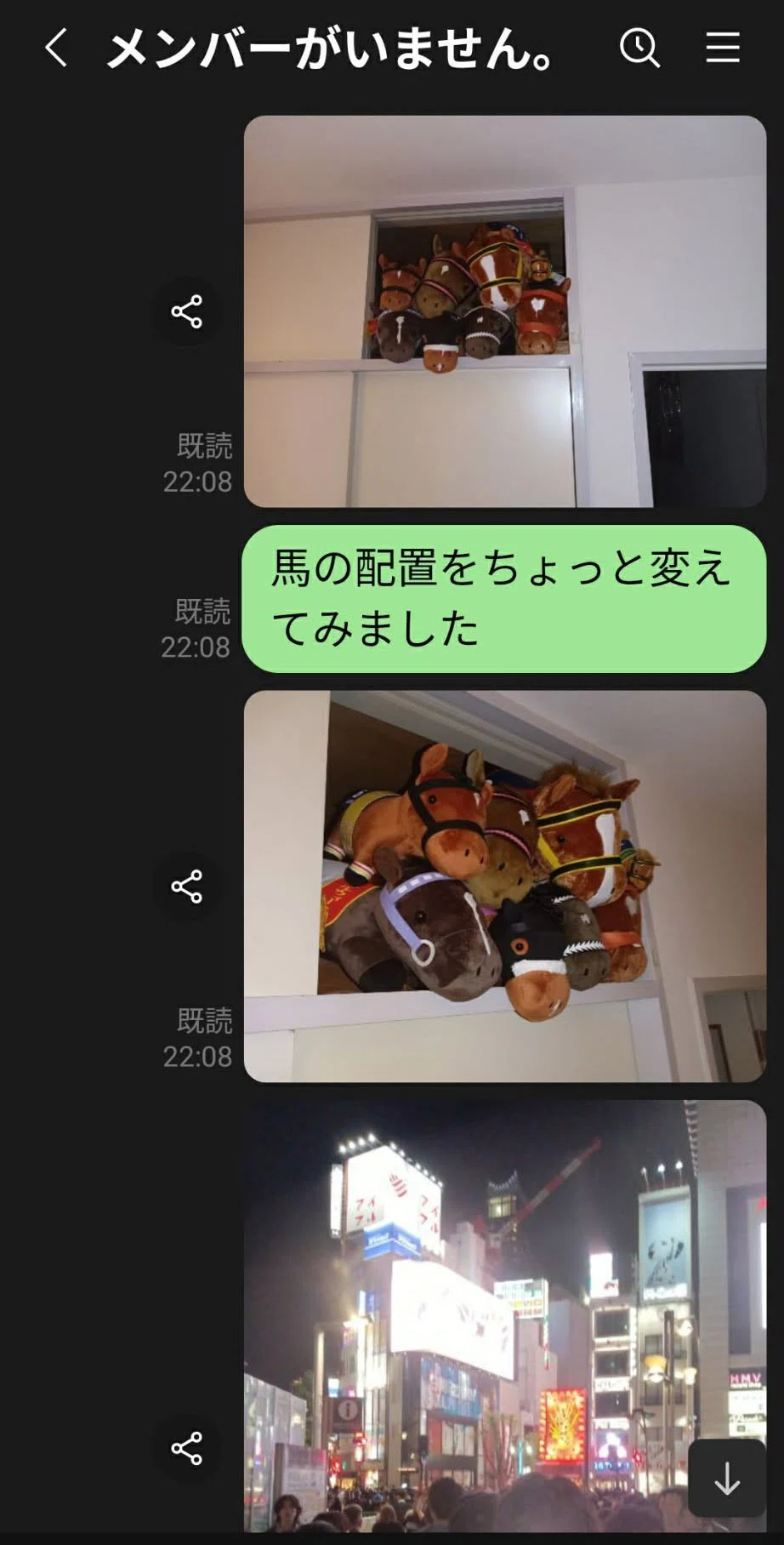Open the chat hamburger menu
The height and width of the screenshot is (1545, 784).
tap(723, 48)
